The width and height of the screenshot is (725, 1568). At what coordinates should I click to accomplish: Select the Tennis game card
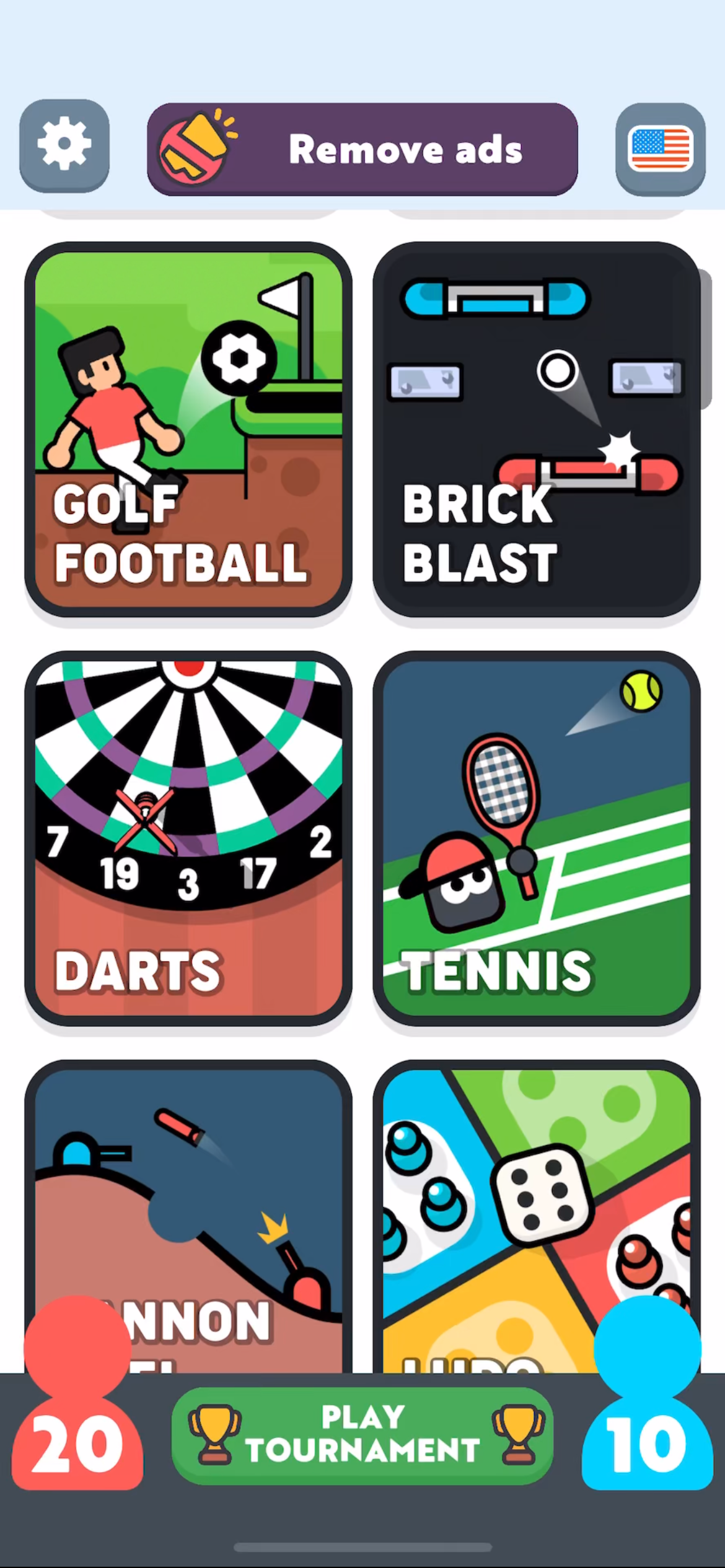tap(537, 837)
